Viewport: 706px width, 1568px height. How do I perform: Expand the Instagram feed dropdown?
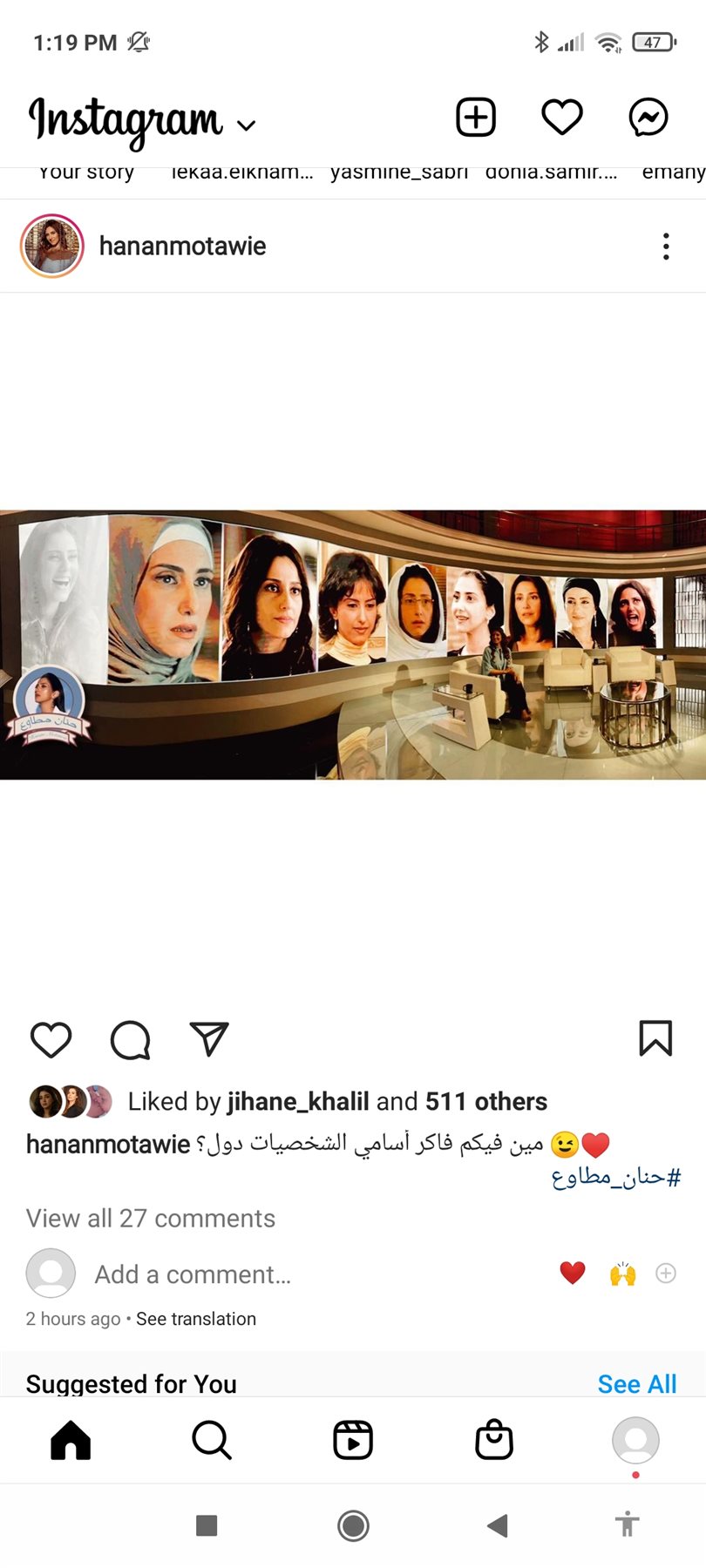[247, 125]
